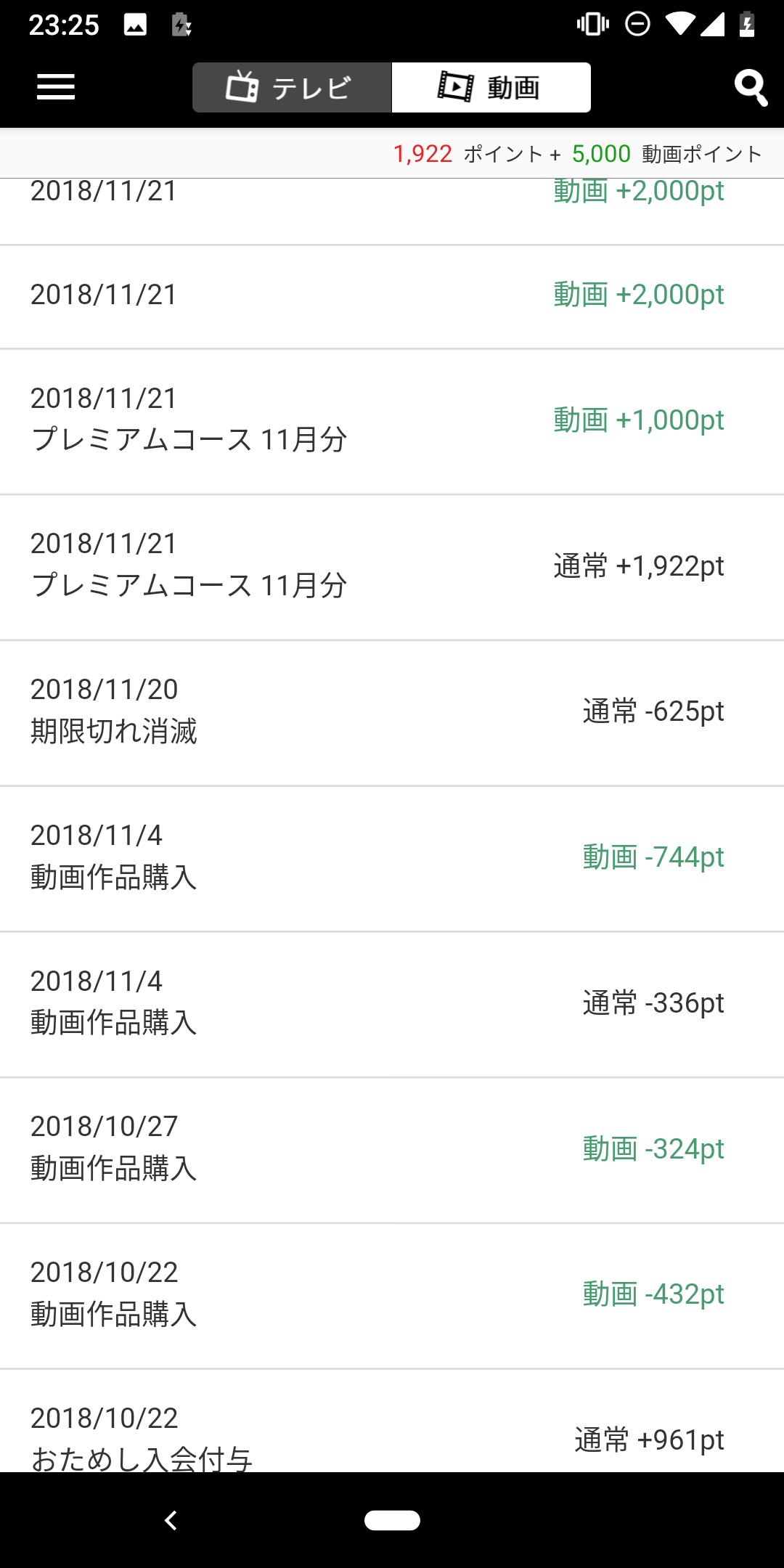Tap the 23:25 clock in status bar
Screen dimensions: 784x1568
65,23
